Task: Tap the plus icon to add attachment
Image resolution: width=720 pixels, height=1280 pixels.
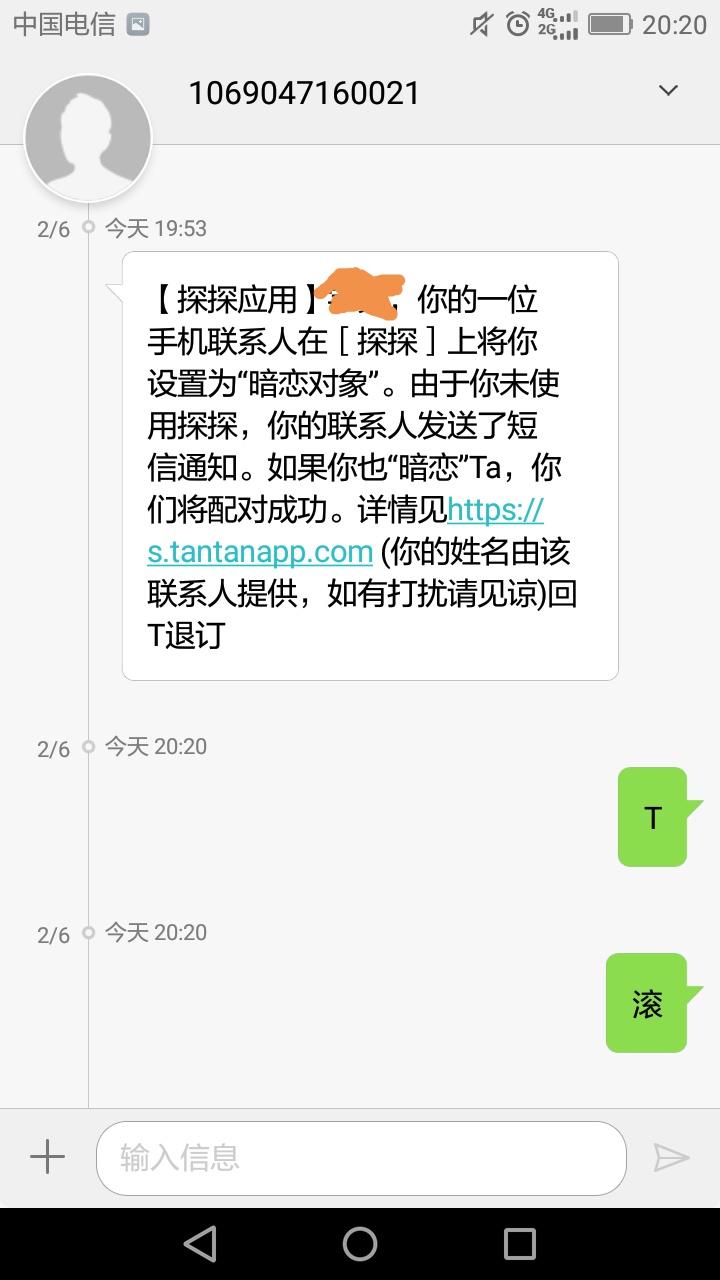Action: click(46, 1156)
